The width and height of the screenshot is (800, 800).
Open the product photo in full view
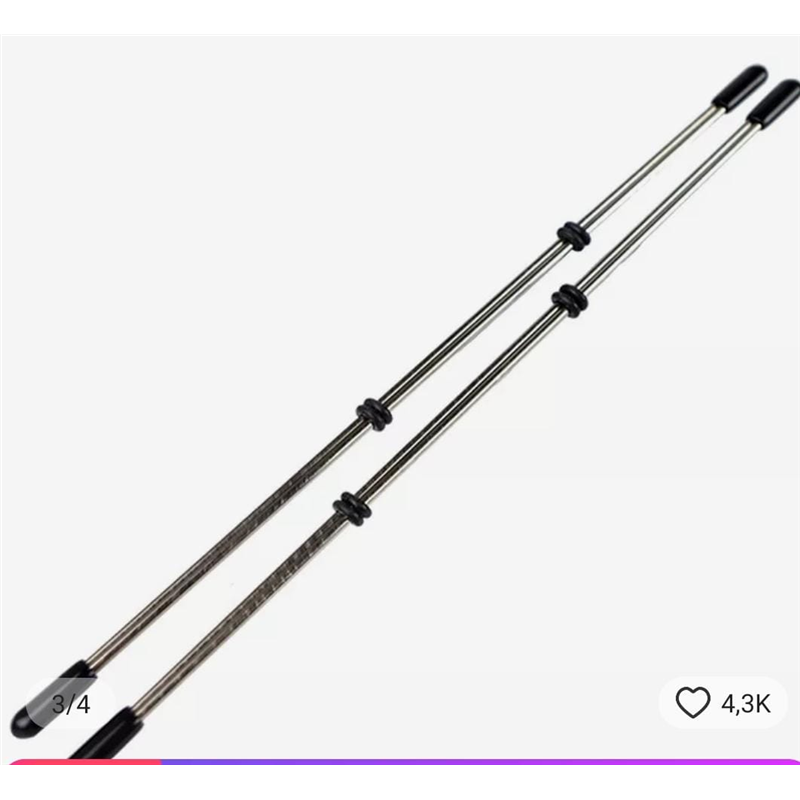pos(400,400)
